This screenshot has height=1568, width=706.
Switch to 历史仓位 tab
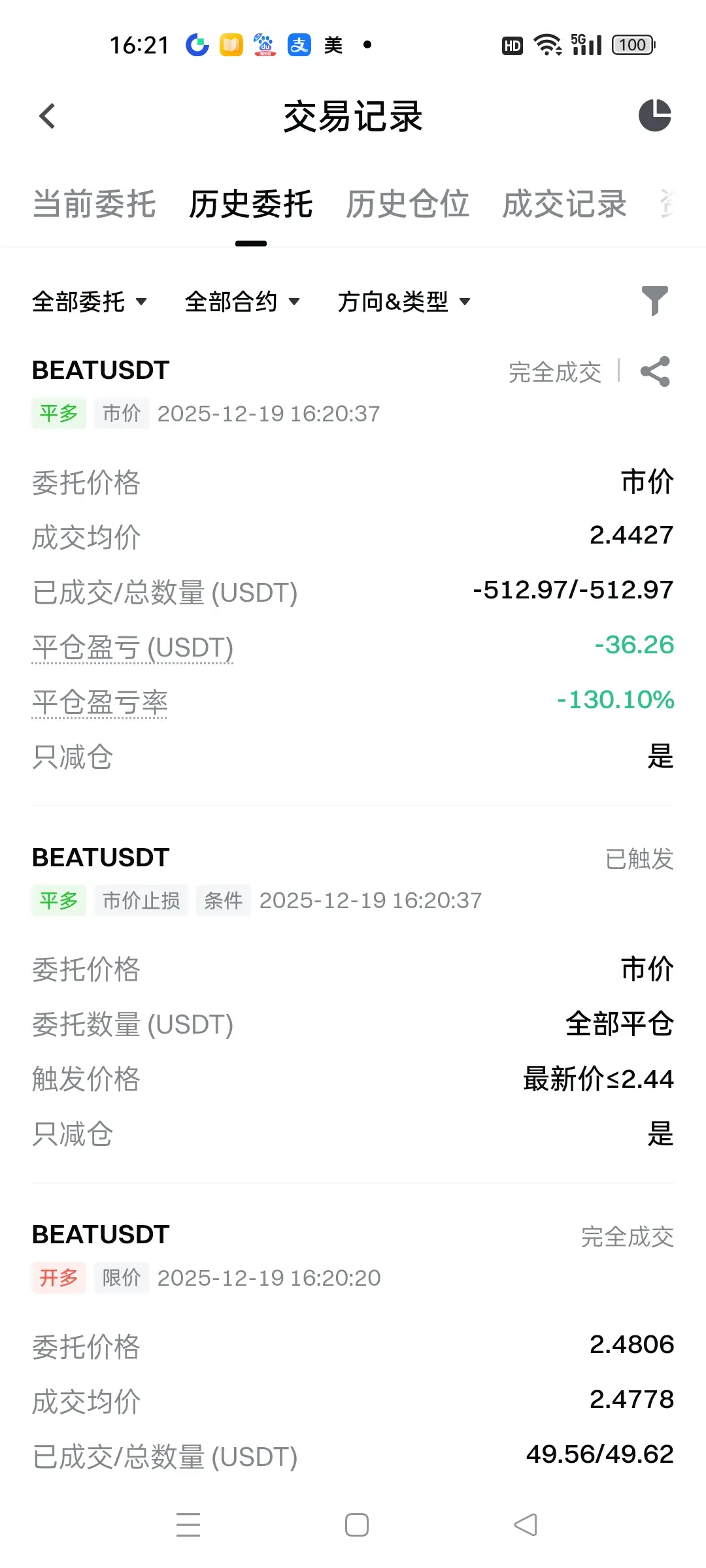pos(407,204)
